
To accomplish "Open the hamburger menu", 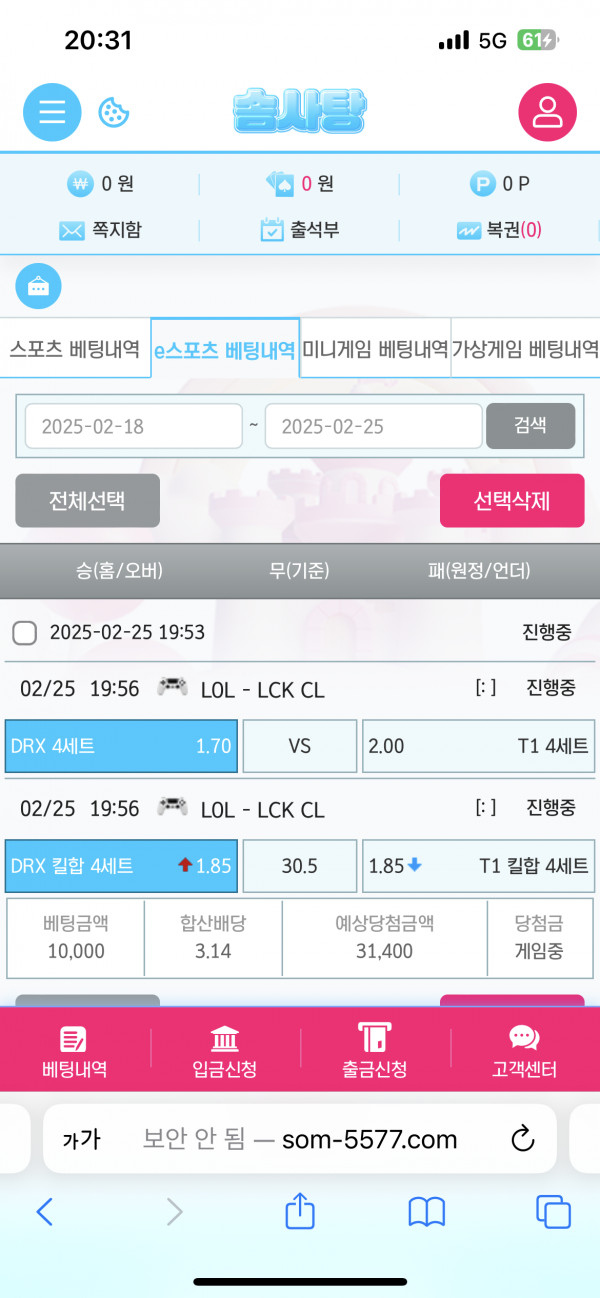I will coord(52,112).
